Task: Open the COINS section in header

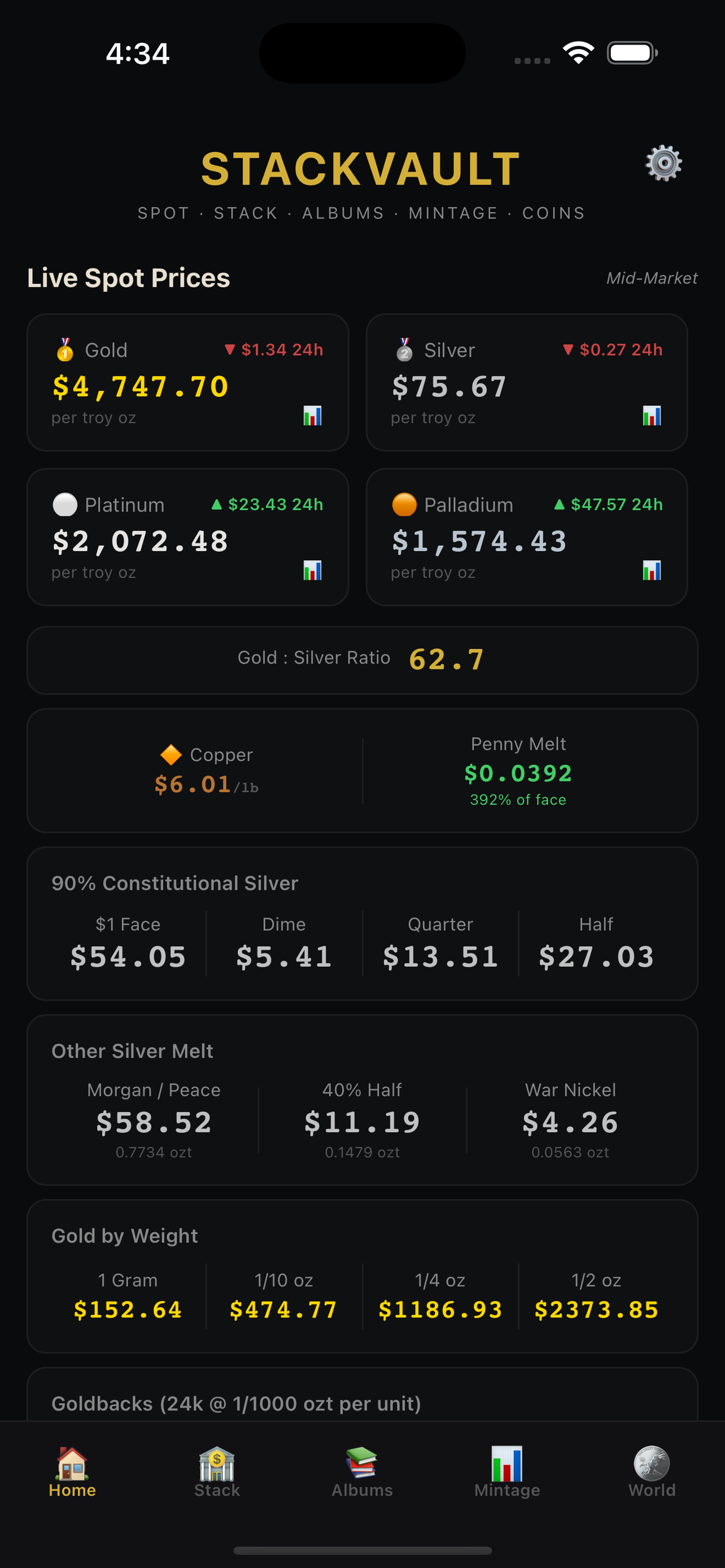Action: (x=553, y=212)
